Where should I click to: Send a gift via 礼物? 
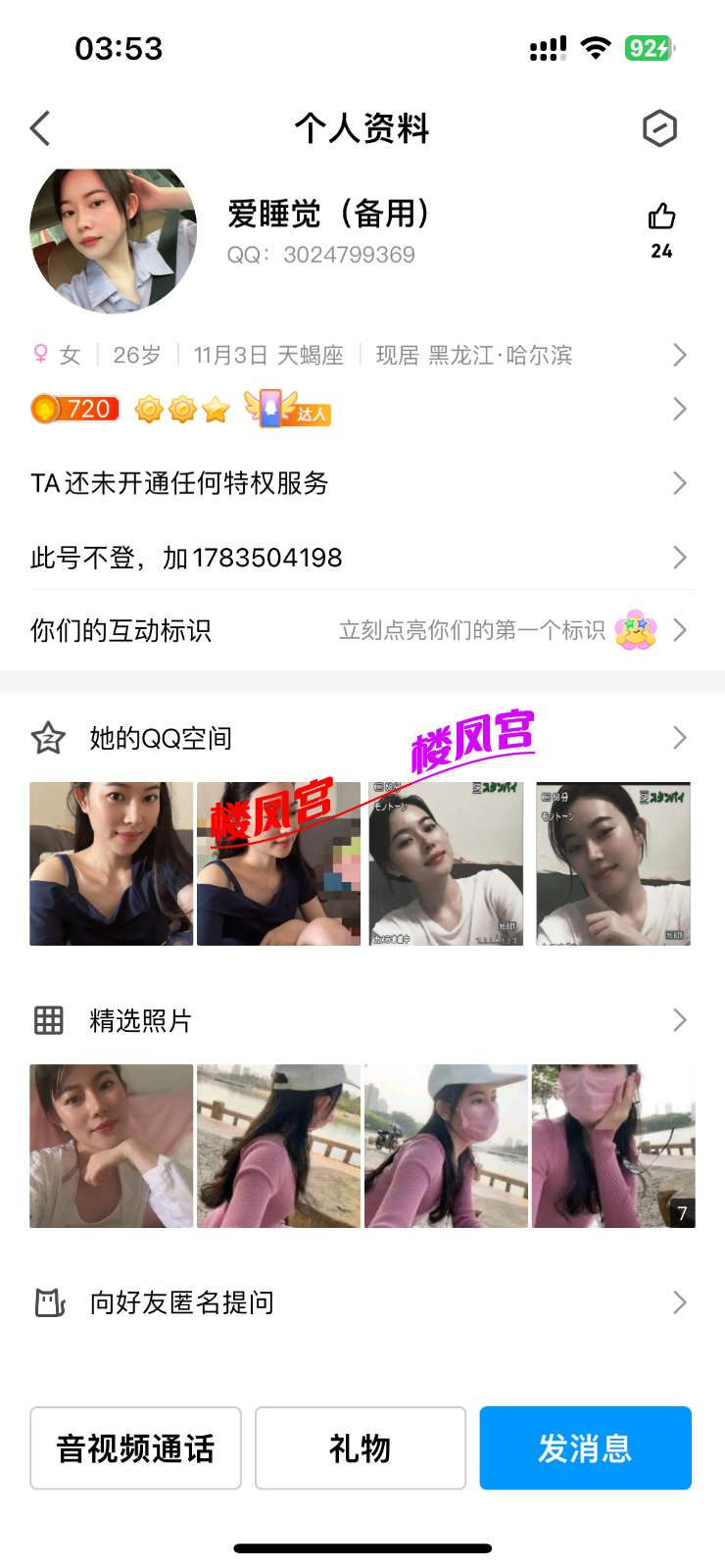(x=360, y=1448)
